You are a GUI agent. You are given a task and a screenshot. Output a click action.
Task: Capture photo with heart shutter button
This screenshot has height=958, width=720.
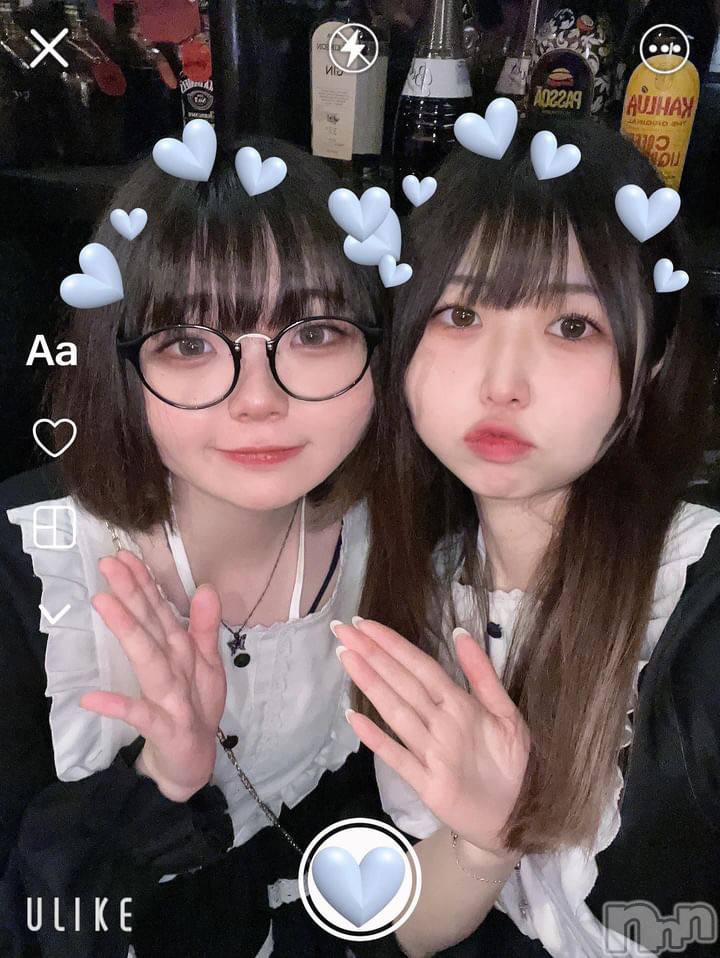click(360, 880)
